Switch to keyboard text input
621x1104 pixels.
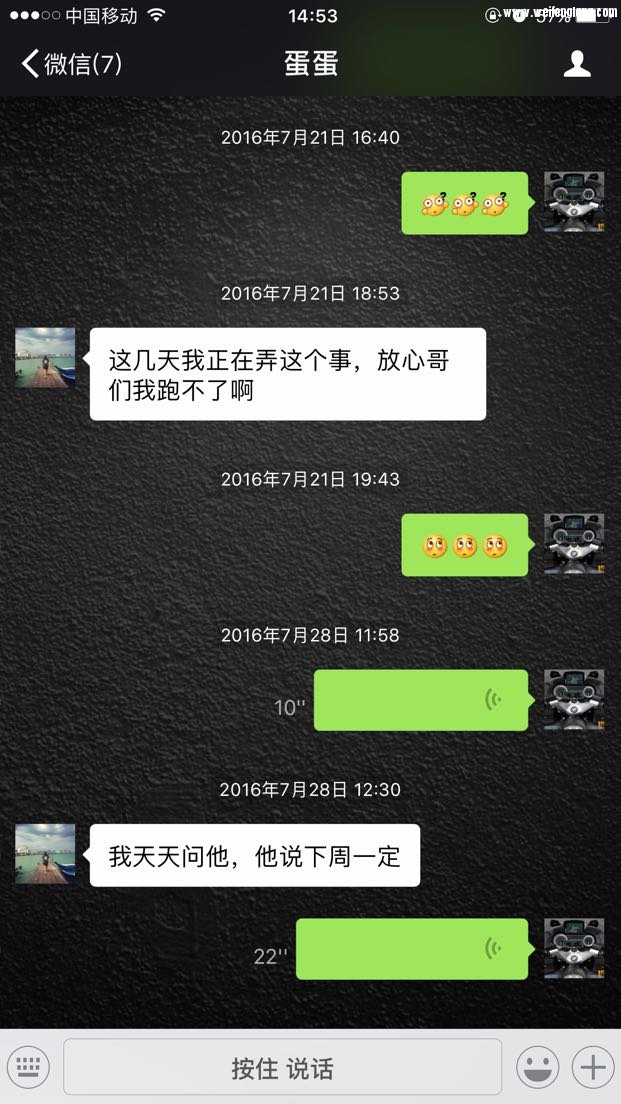[x=28, y=1067]
